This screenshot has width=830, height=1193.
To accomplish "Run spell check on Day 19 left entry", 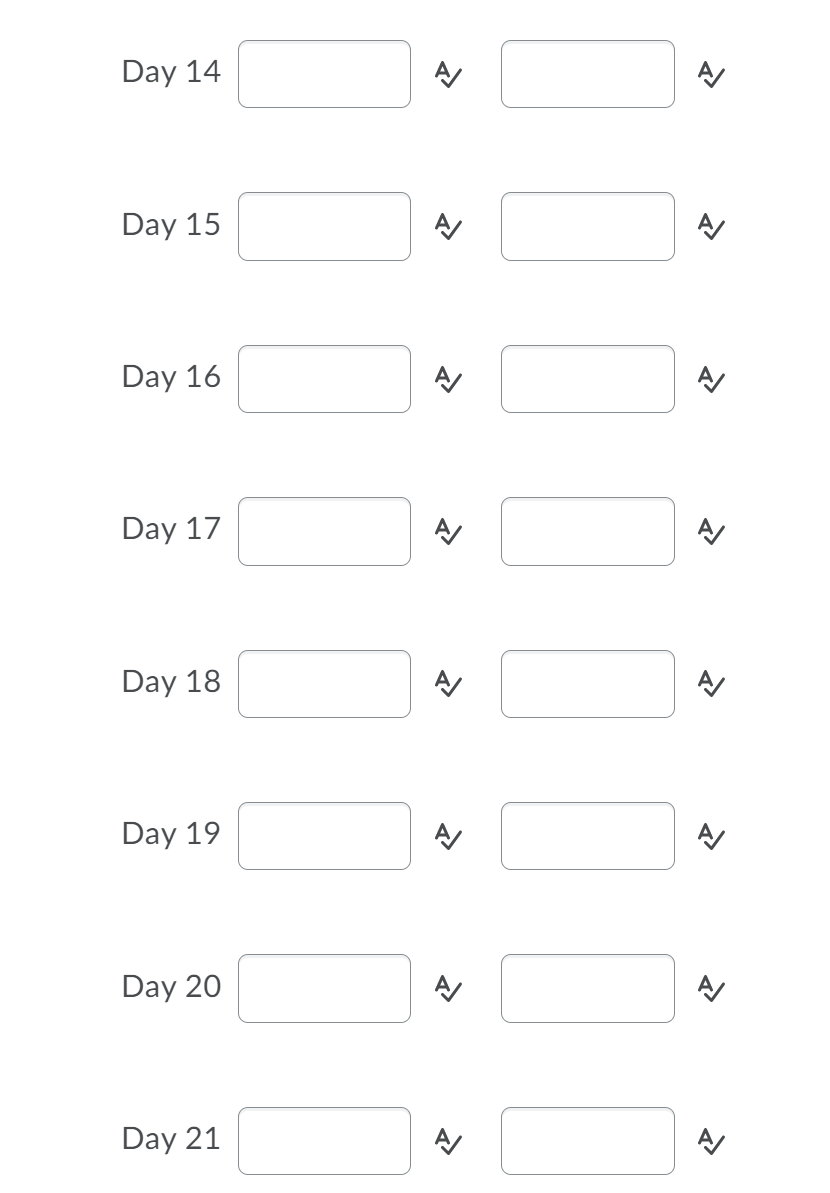I will pos(446,836).
